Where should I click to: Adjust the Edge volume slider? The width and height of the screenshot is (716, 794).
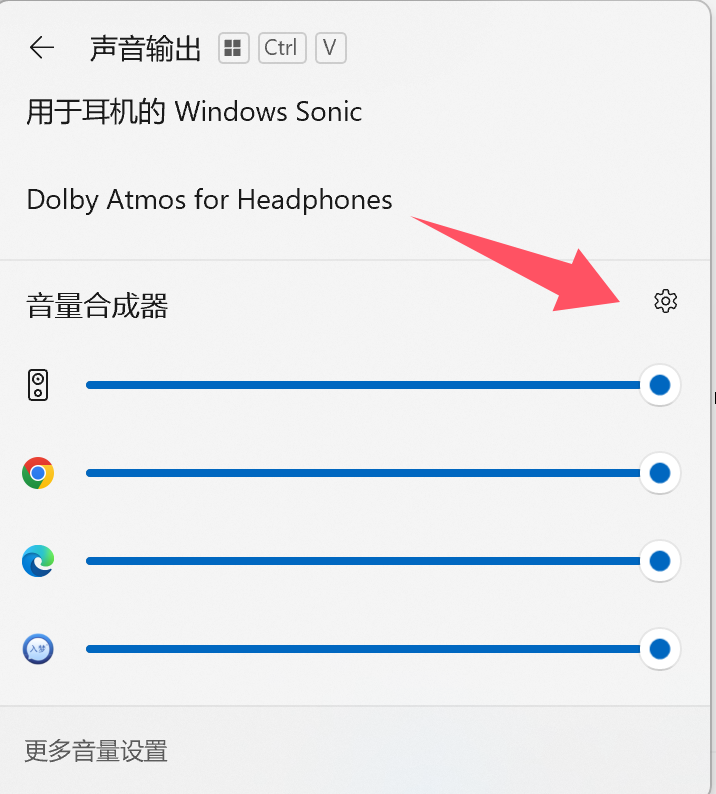tap(659, 561)
